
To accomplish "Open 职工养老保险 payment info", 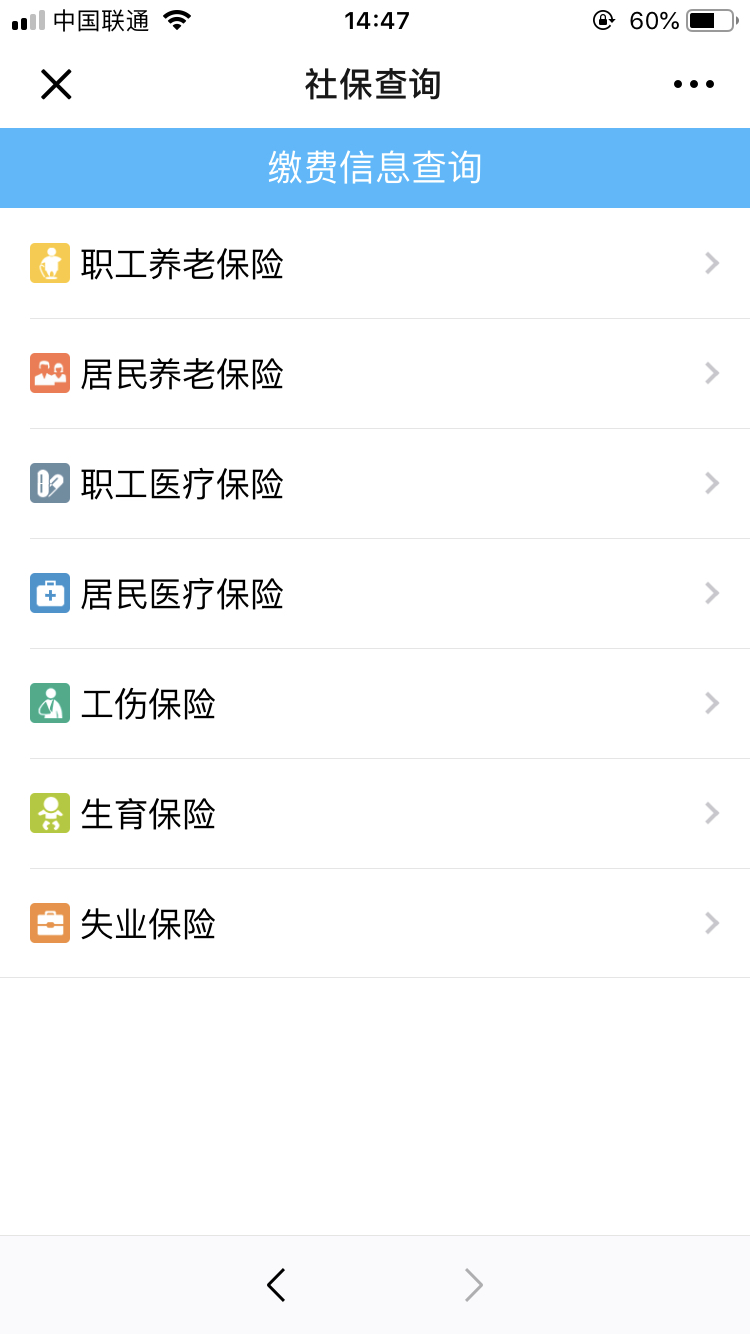I will coord(375,263).
